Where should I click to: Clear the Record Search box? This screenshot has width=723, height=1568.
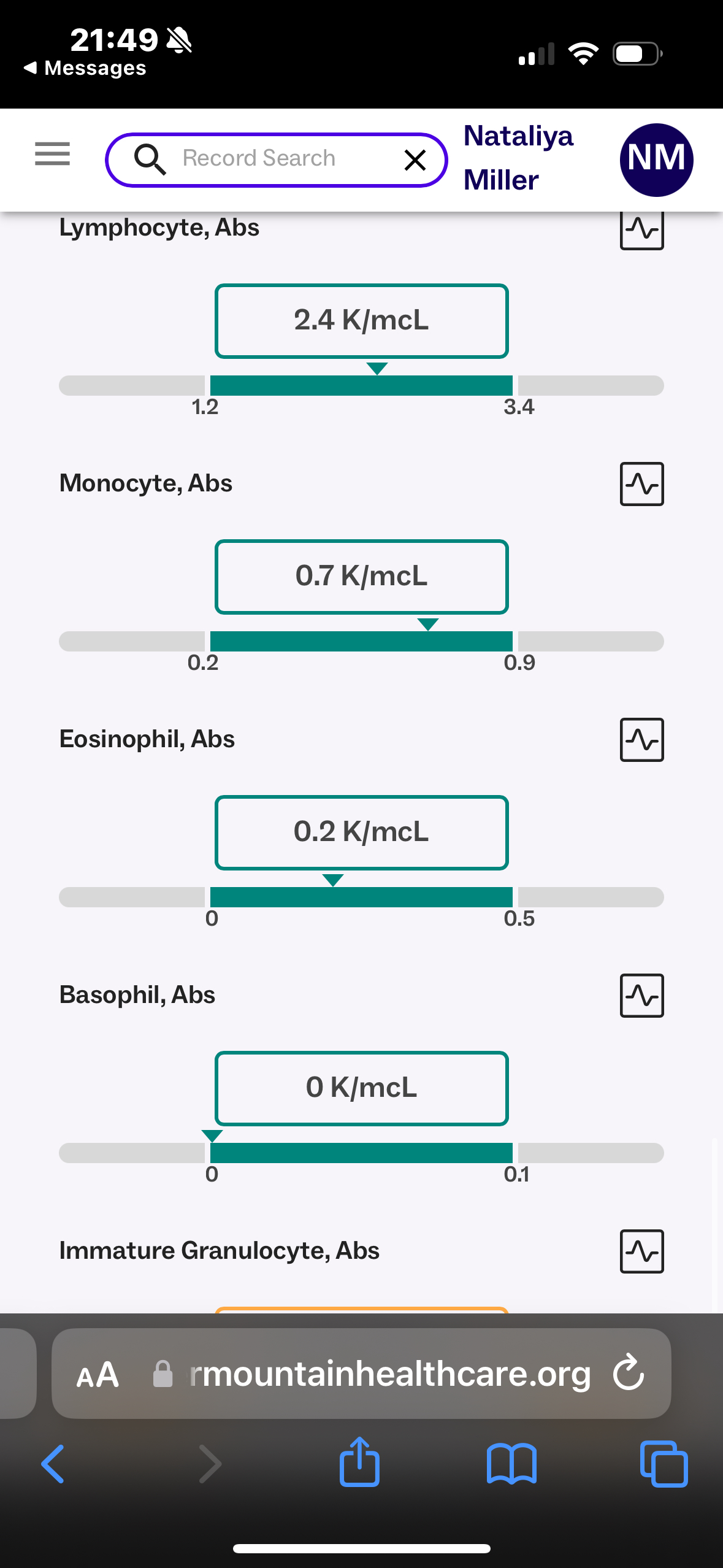[415, 160]
